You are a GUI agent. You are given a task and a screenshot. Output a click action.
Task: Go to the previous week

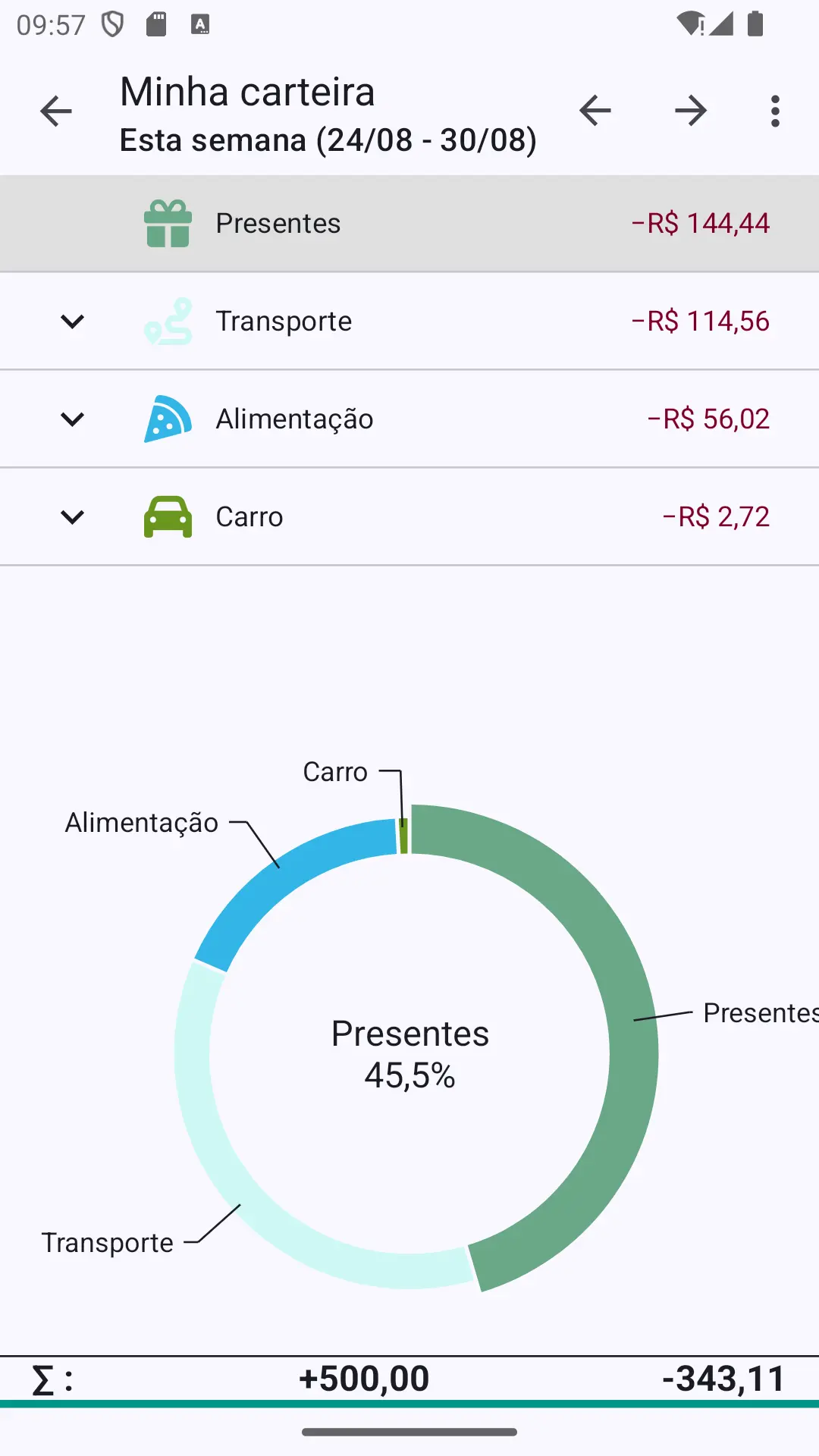pos(595,111)
